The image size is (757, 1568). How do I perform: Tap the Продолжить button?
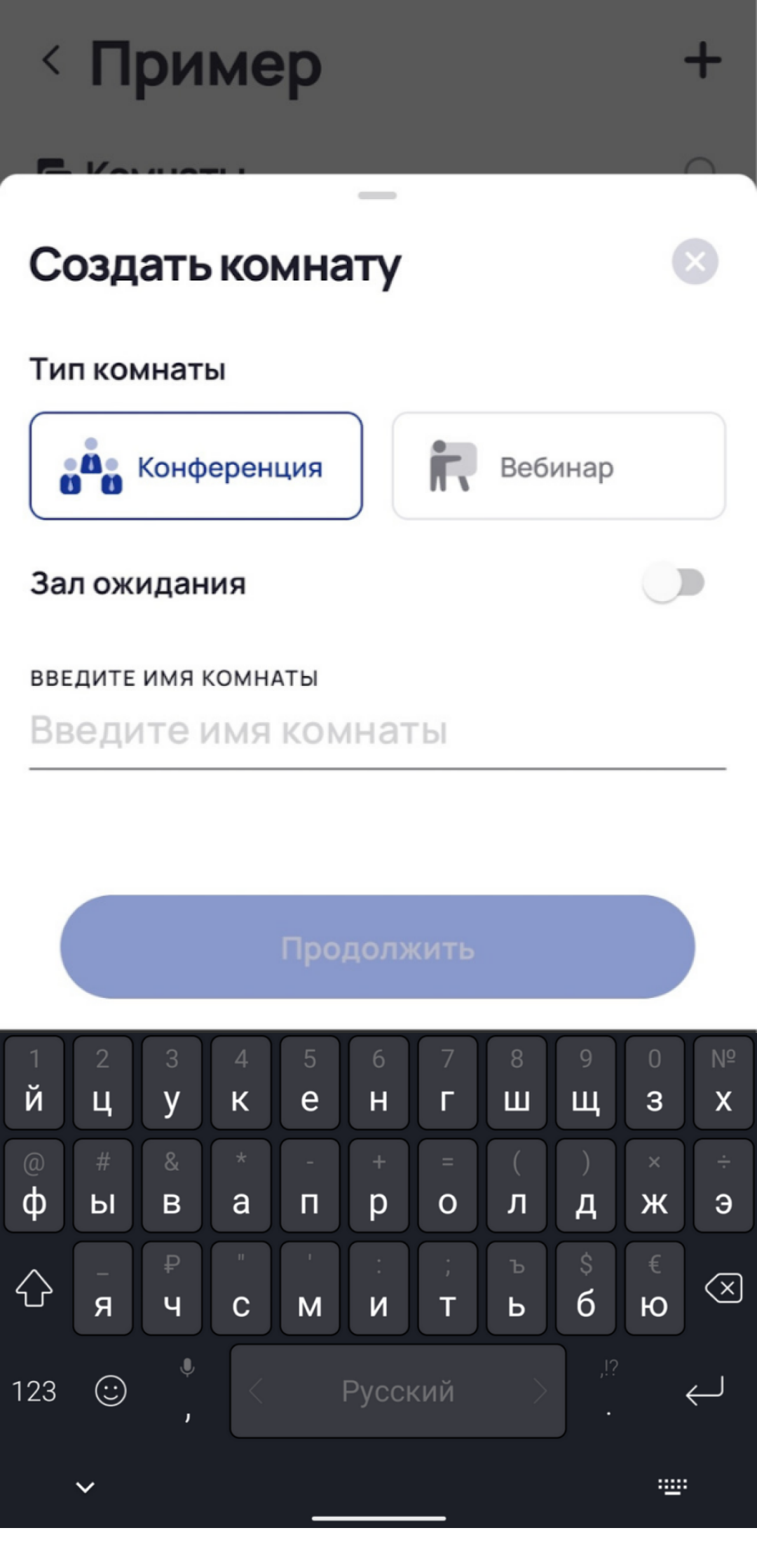pos(377,947)
